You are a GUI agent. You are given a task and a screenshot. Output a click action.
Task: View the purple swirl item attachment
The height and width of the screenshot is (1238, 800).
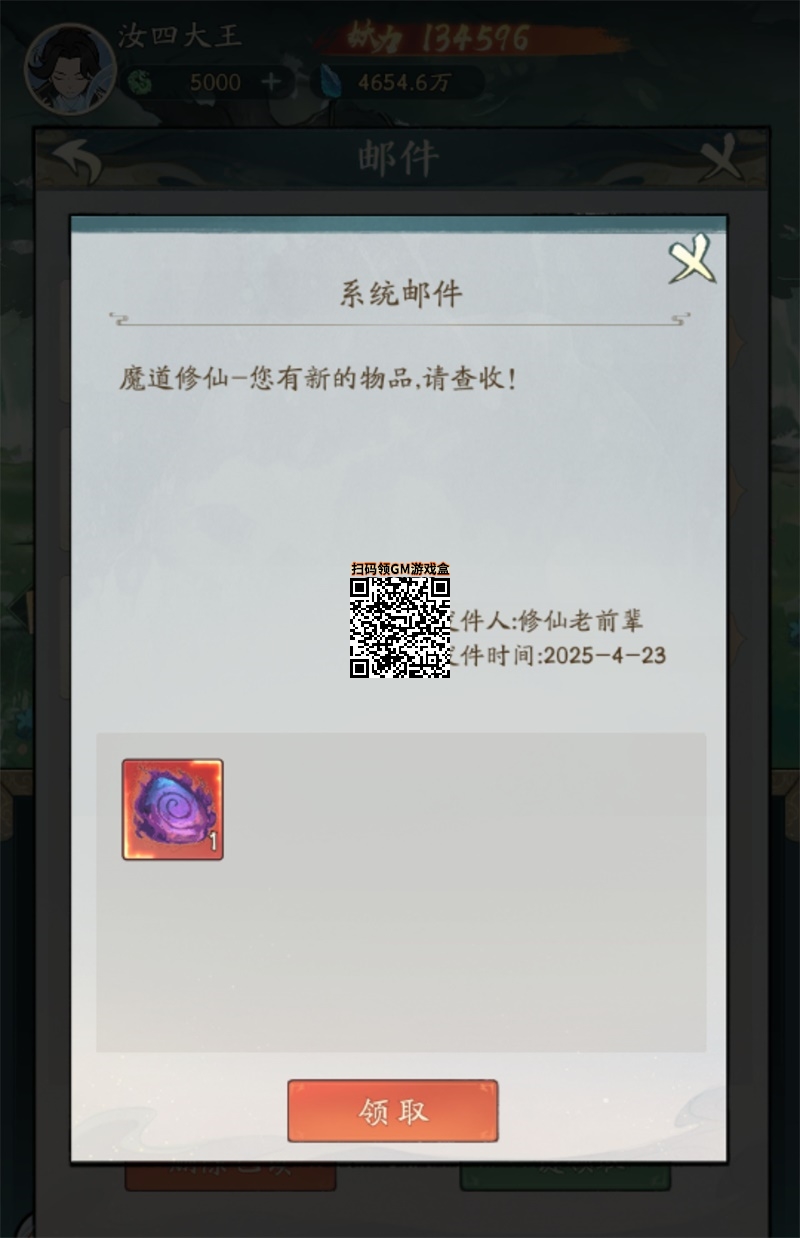[172, 809]
